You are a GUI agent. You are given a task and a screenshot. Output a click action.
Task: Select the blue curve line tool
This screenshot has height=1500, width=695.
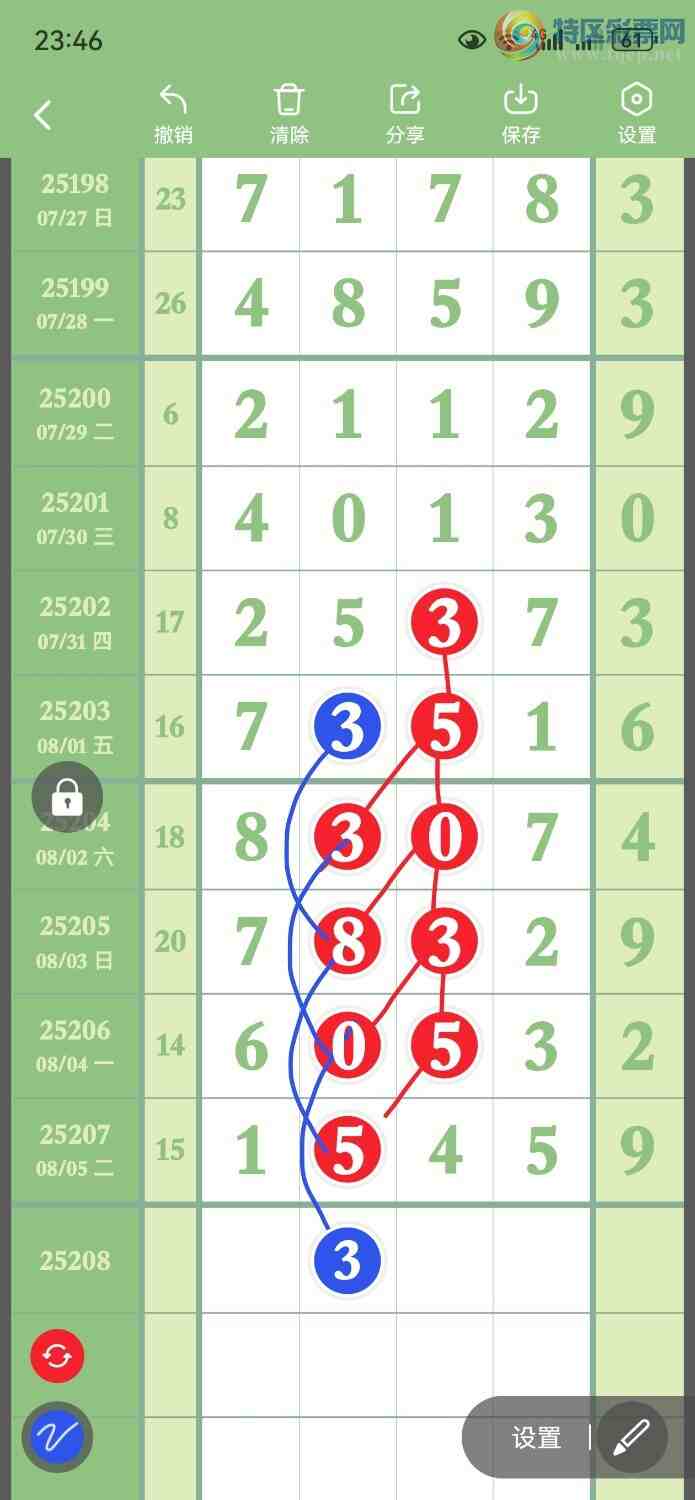[x=57, y=1438]
